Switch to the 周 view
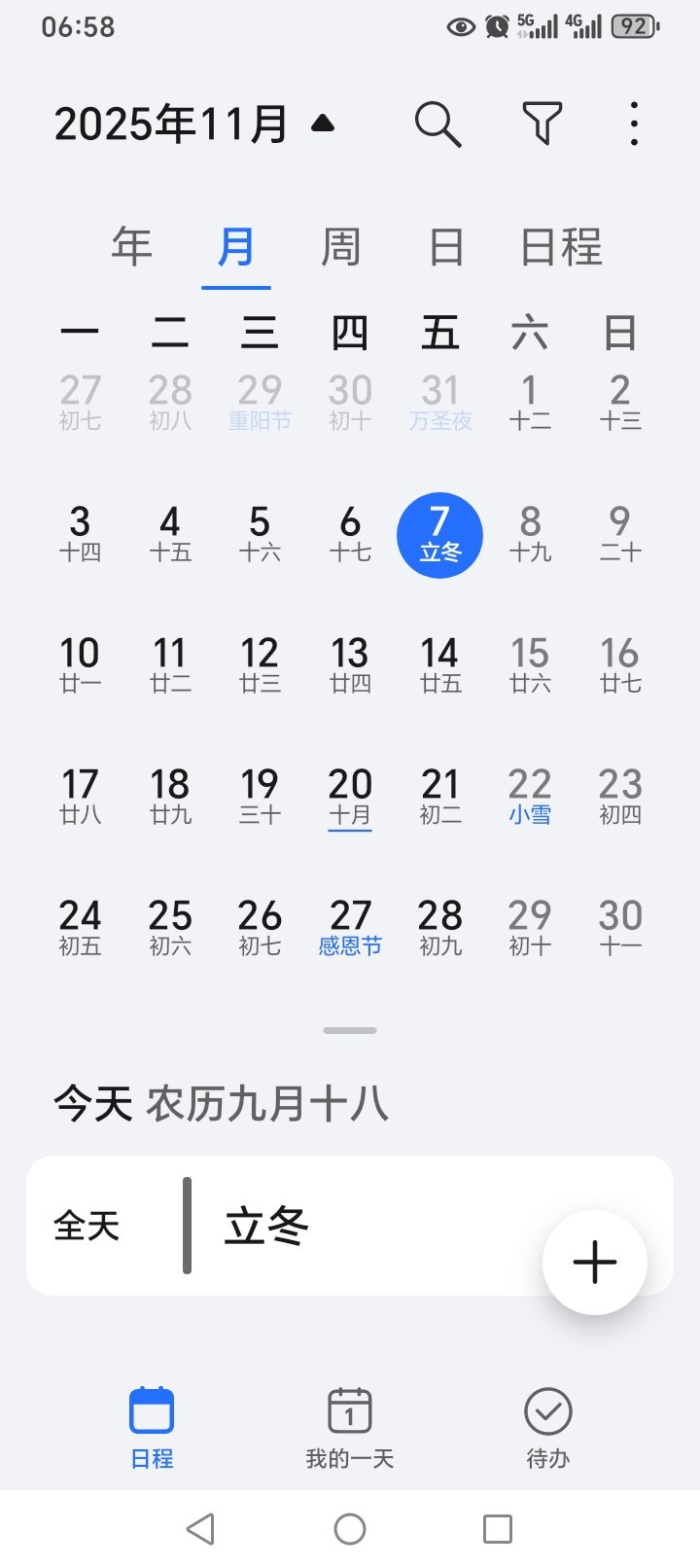 tap(341, 247)
